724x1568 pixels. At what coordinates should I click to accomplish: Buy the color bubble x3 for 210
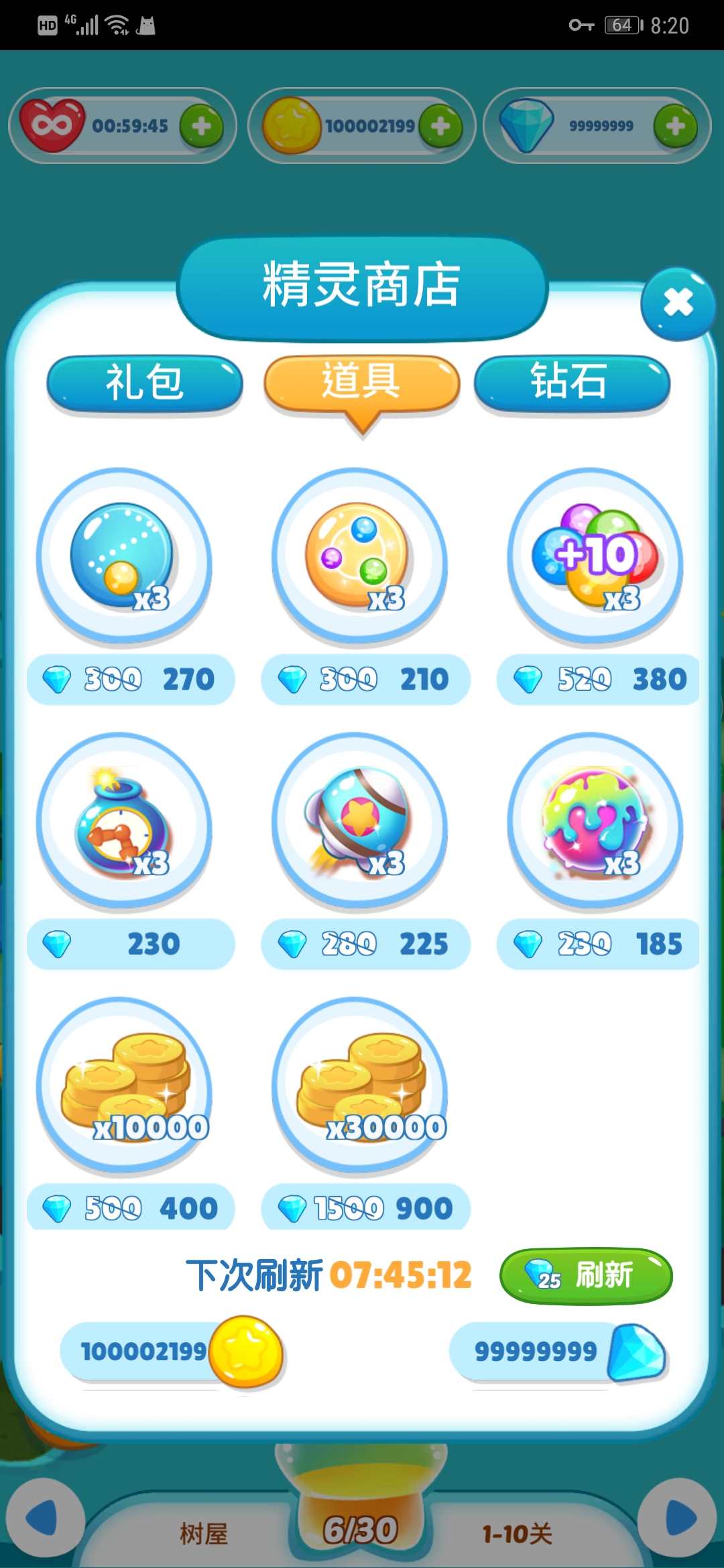[365, 679]
